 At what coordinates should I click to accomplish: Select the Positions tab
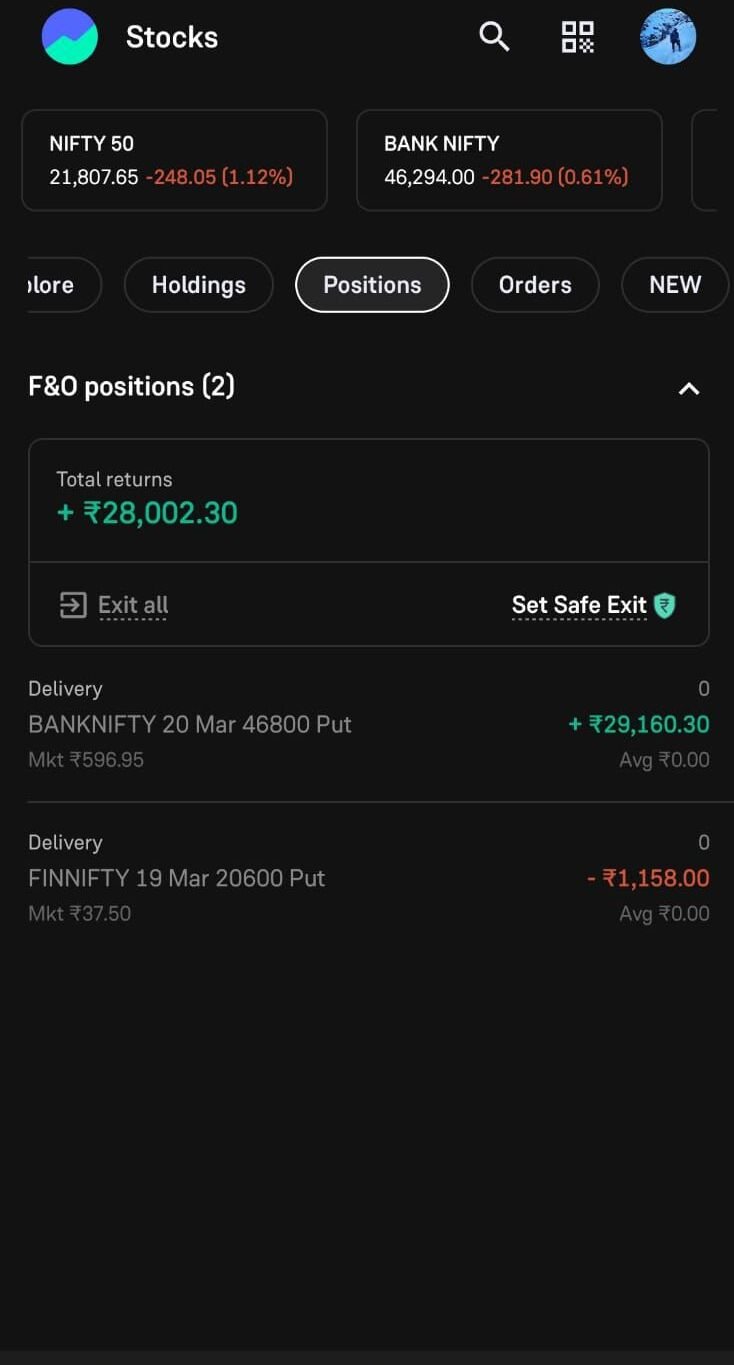coord(372,285)
